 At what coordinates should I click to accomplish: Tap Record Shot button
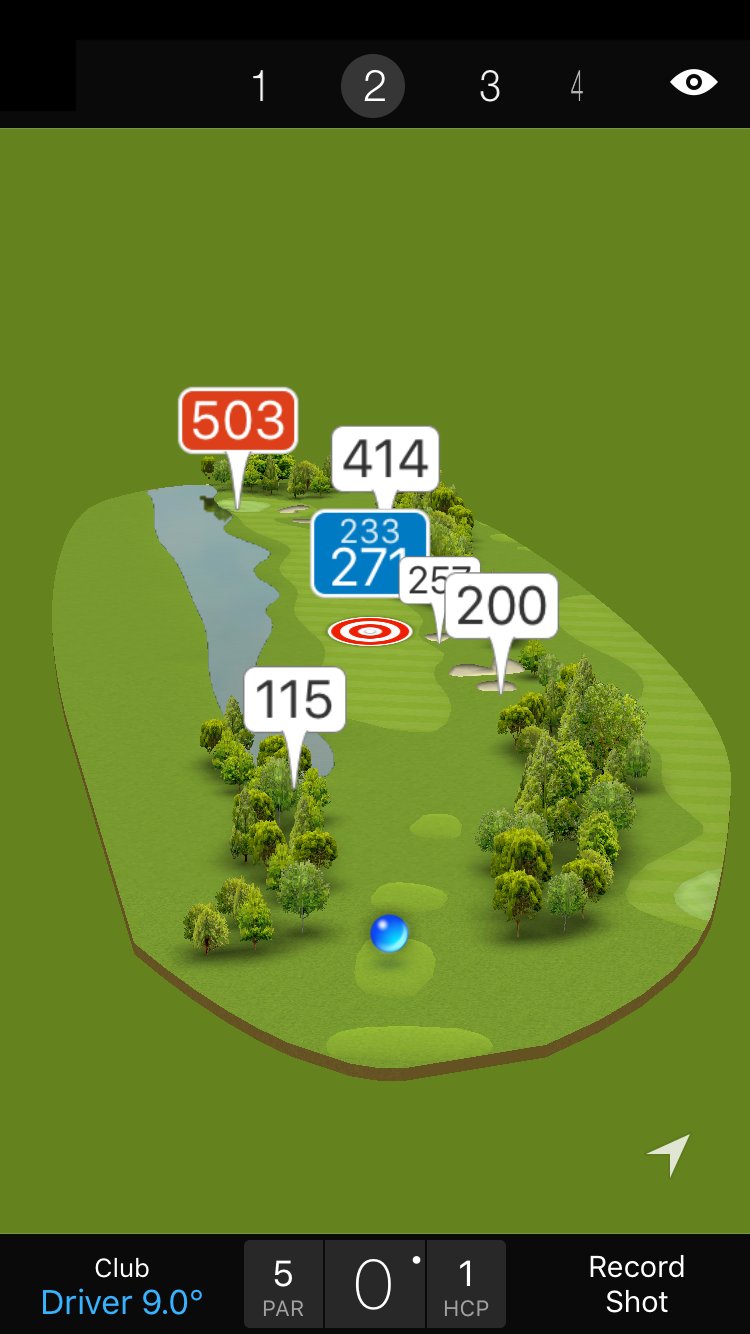pos(636,1284)
